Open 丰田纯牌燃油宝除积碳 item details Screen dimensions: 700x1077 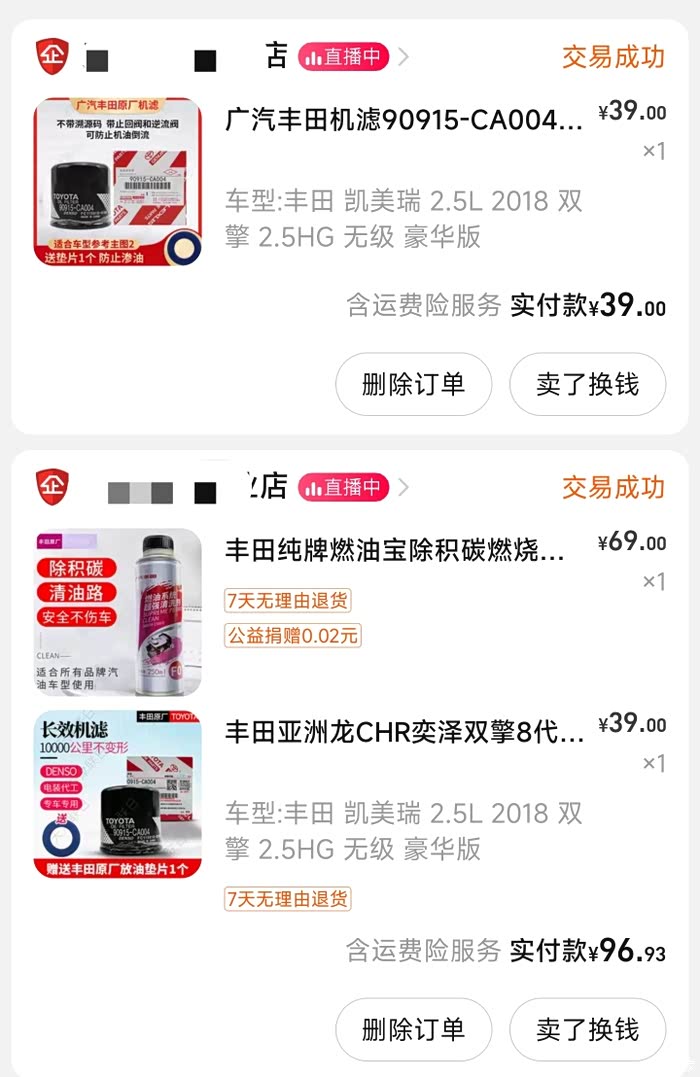395,551
